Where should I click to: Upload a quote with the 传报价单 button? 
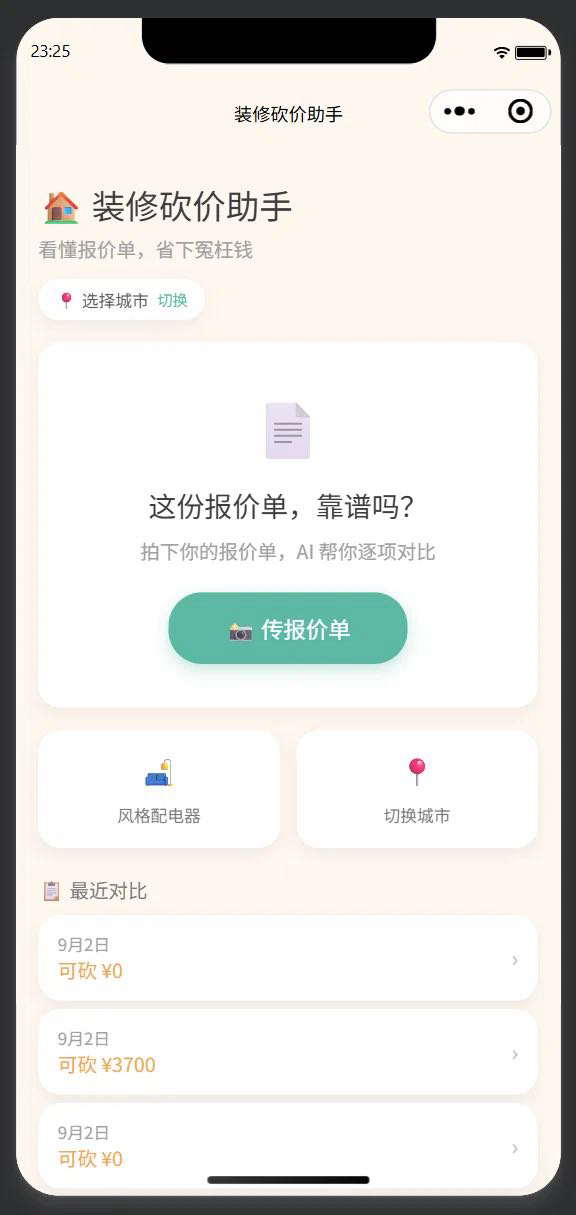[x=288, y=629]
